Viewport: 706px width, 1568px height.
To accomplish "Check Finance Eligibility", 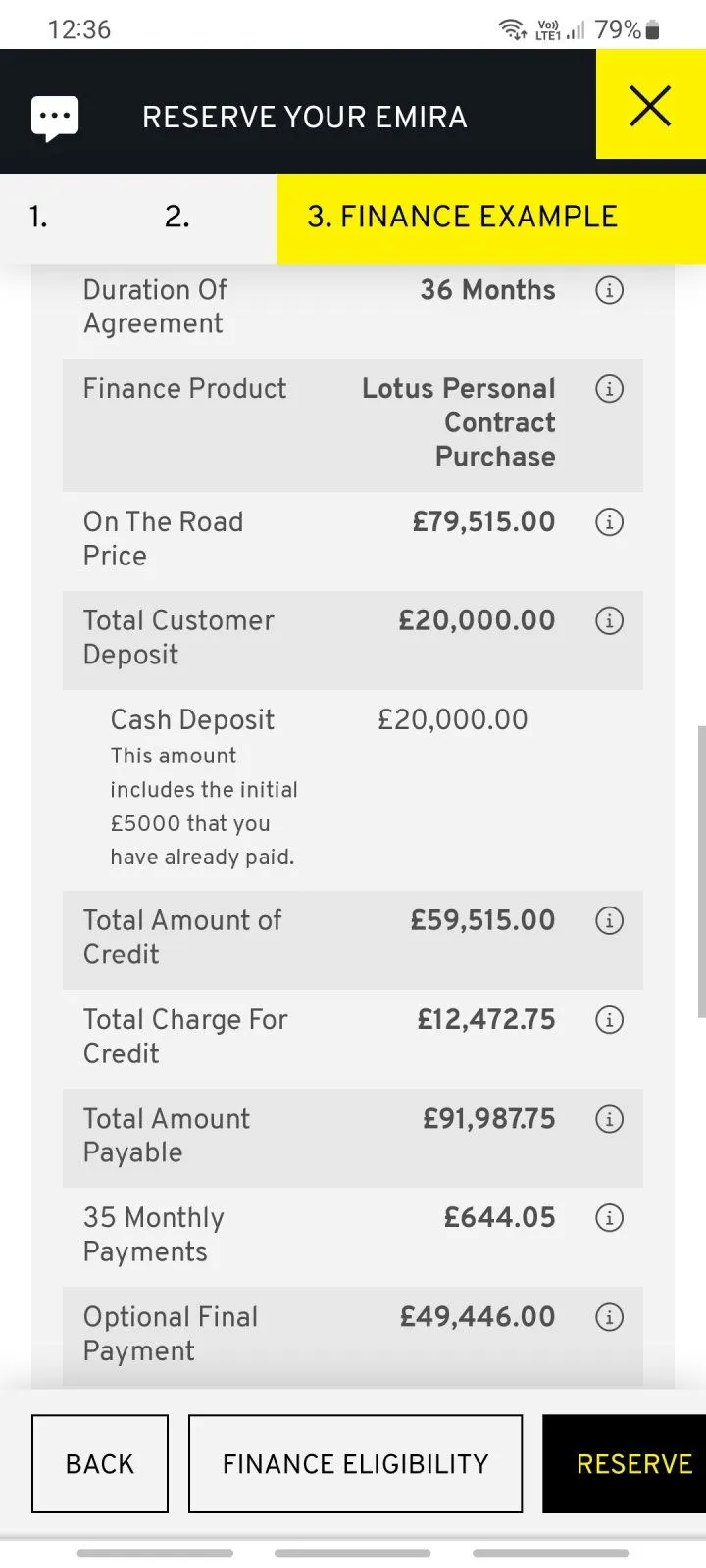I will click(x=355, y=1464).
